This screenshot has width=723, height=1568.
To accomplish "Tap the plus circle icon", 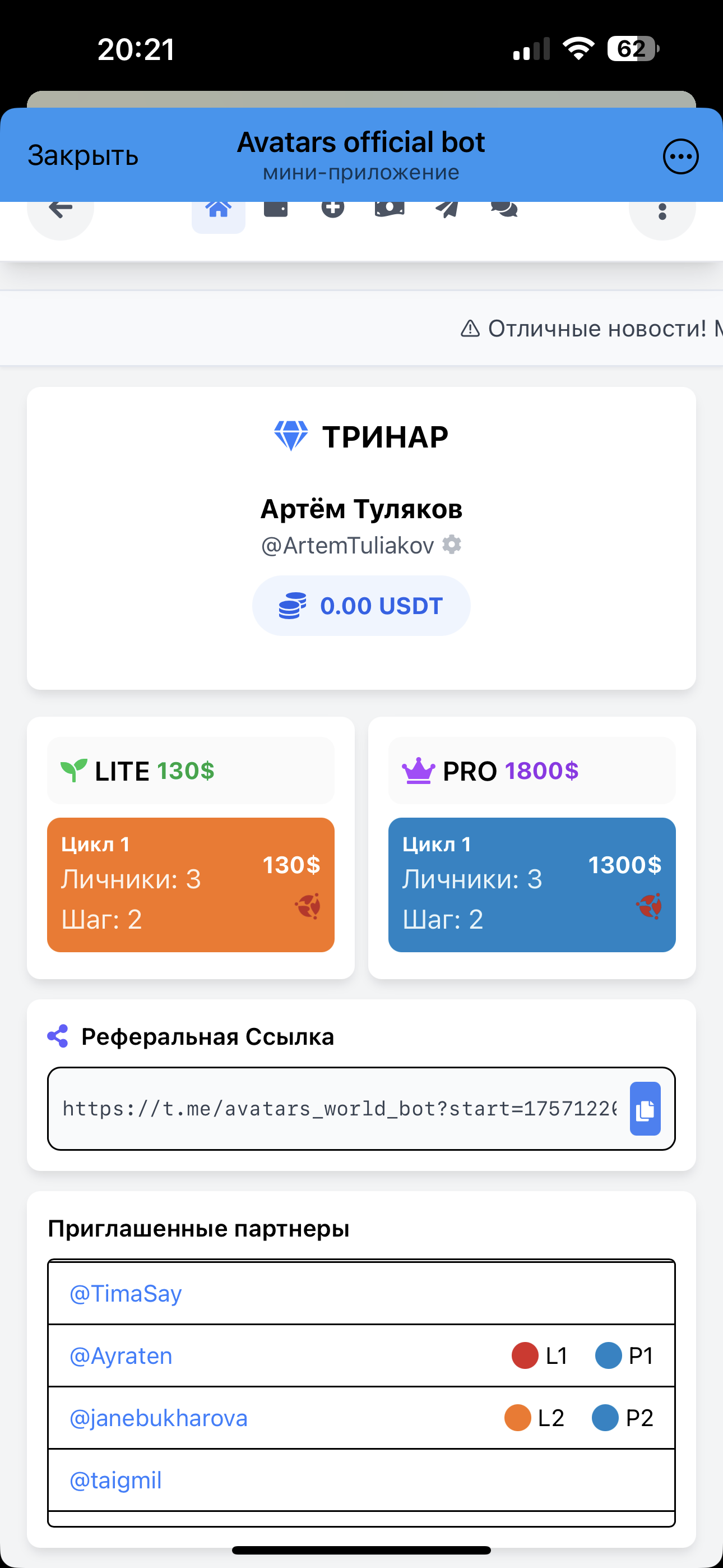I will coord(332,209).
